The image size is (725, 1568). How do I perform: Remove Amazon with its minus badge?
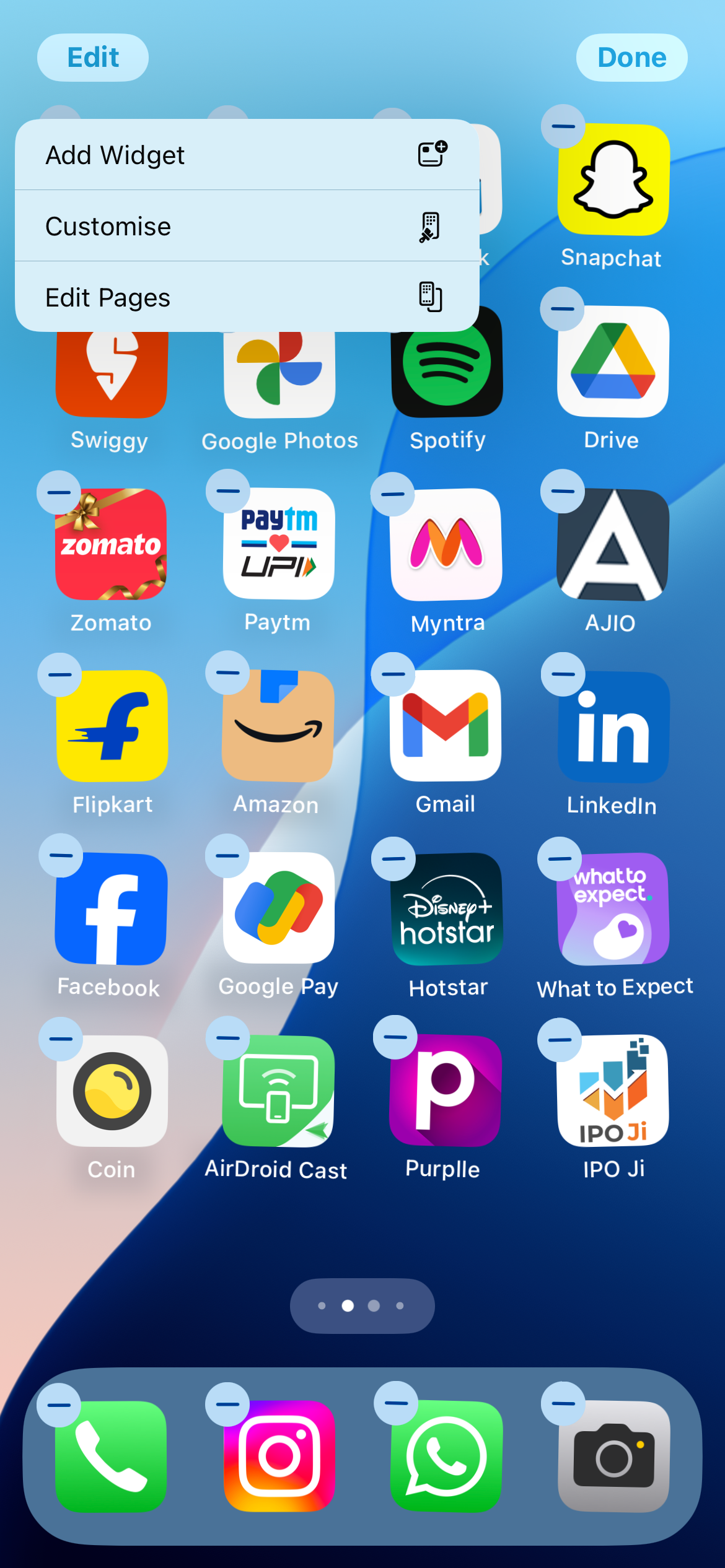pyautogui.click(x=228, y=673)
